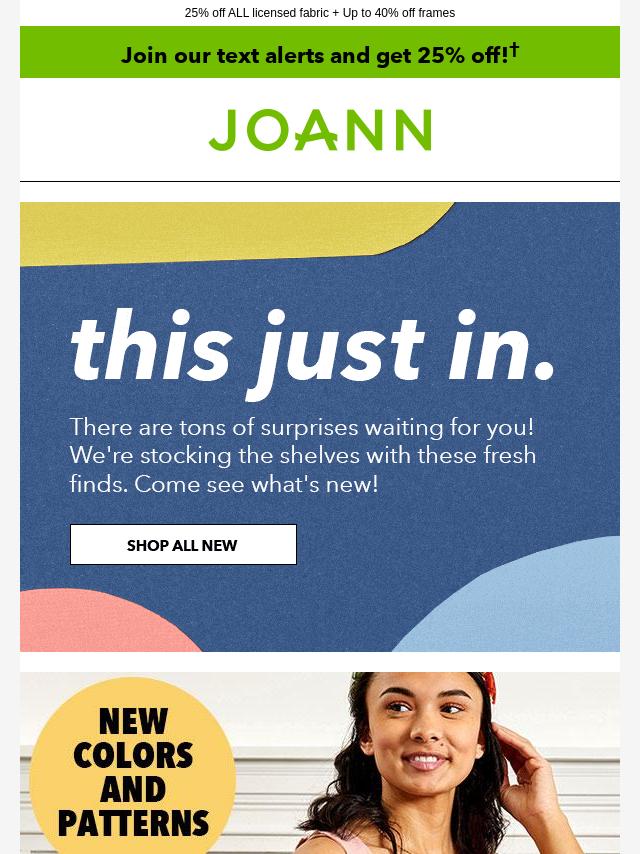The image size is (640, 854).
Task: Open the licensed fabric and frames offer link
Action: pyautogui.click(x=320, y=13)
